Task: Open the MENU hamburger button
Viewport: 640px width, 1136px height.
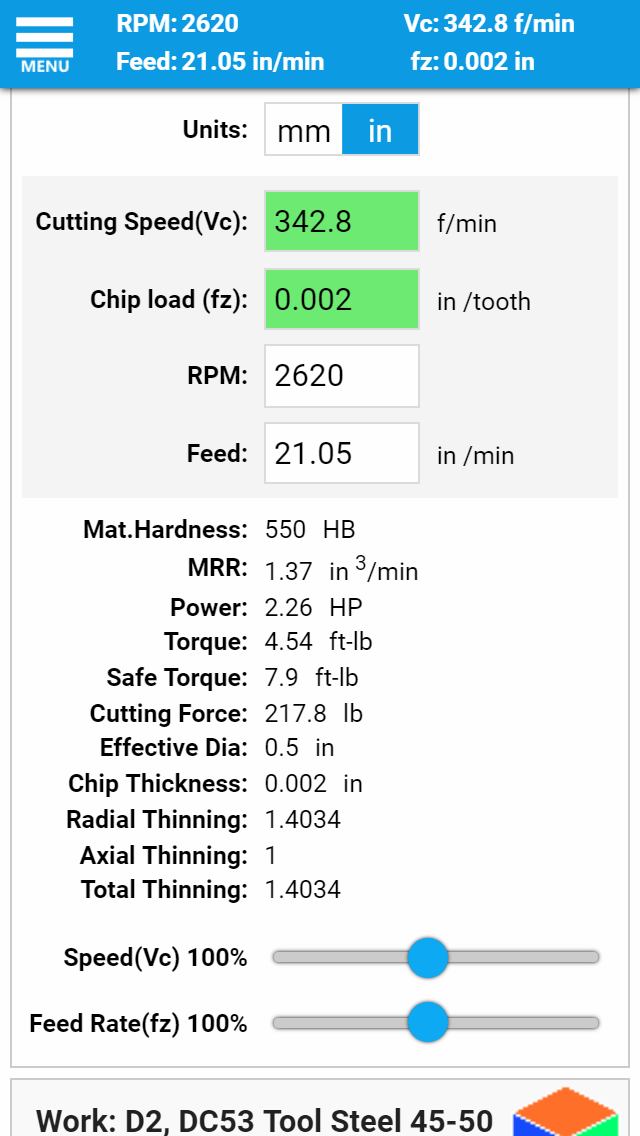Action: coord(44,44)
